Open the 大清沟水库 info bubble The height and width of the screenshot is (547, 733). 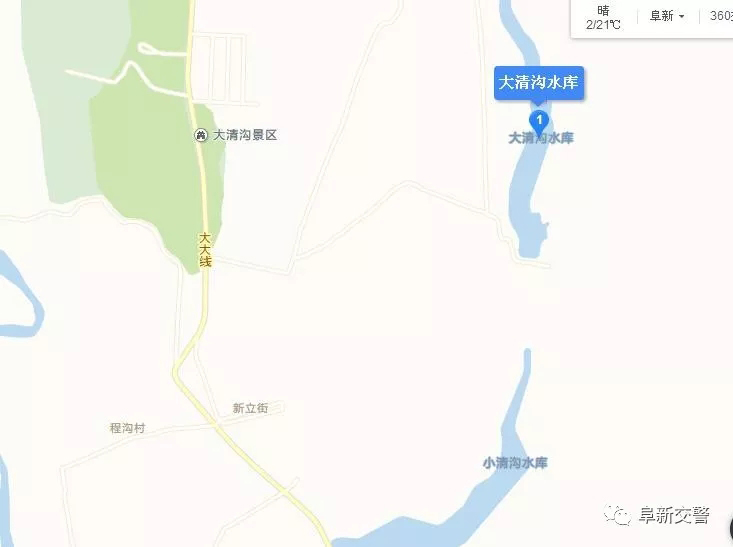click(539, 83)
